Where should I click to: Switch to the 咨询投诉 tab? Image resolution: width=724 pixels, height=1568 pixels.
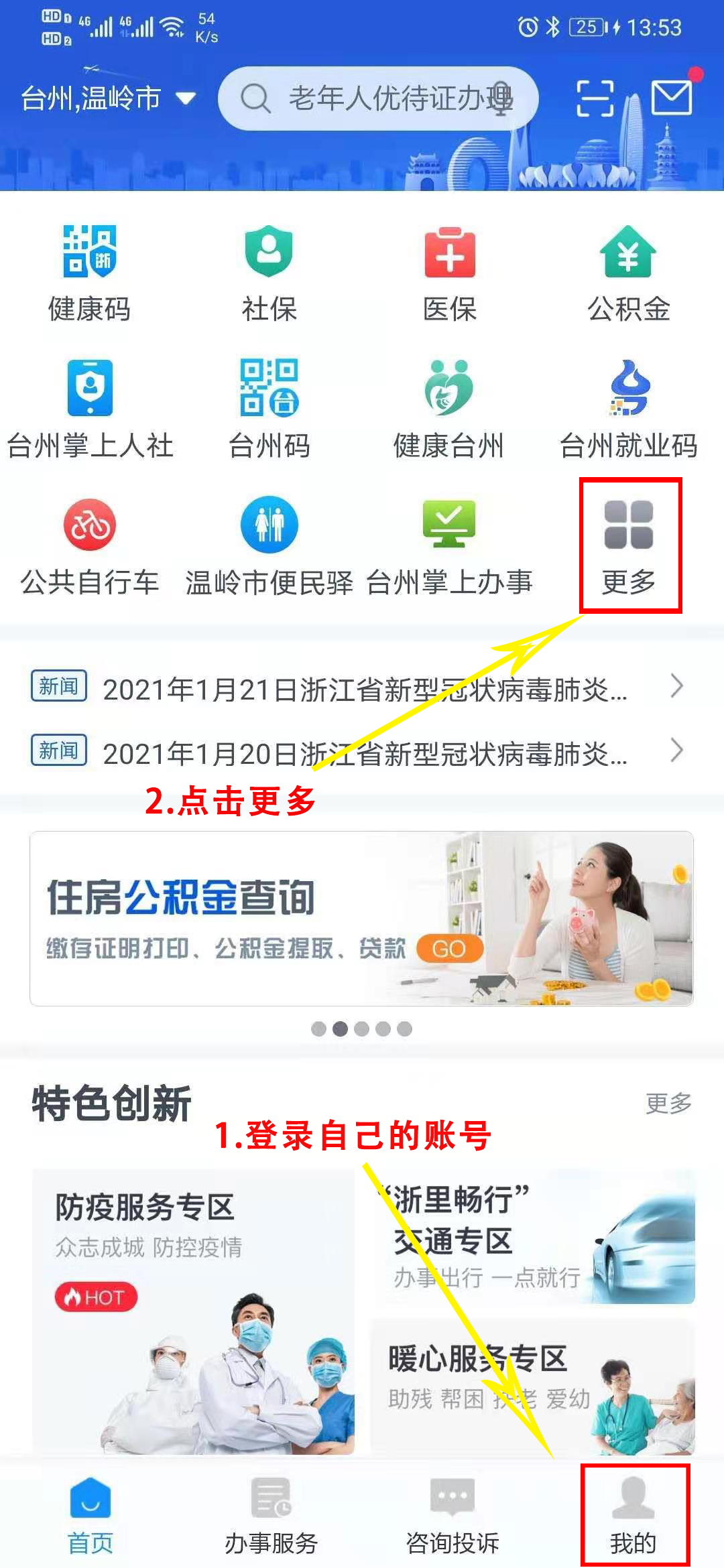(452, 1516)
